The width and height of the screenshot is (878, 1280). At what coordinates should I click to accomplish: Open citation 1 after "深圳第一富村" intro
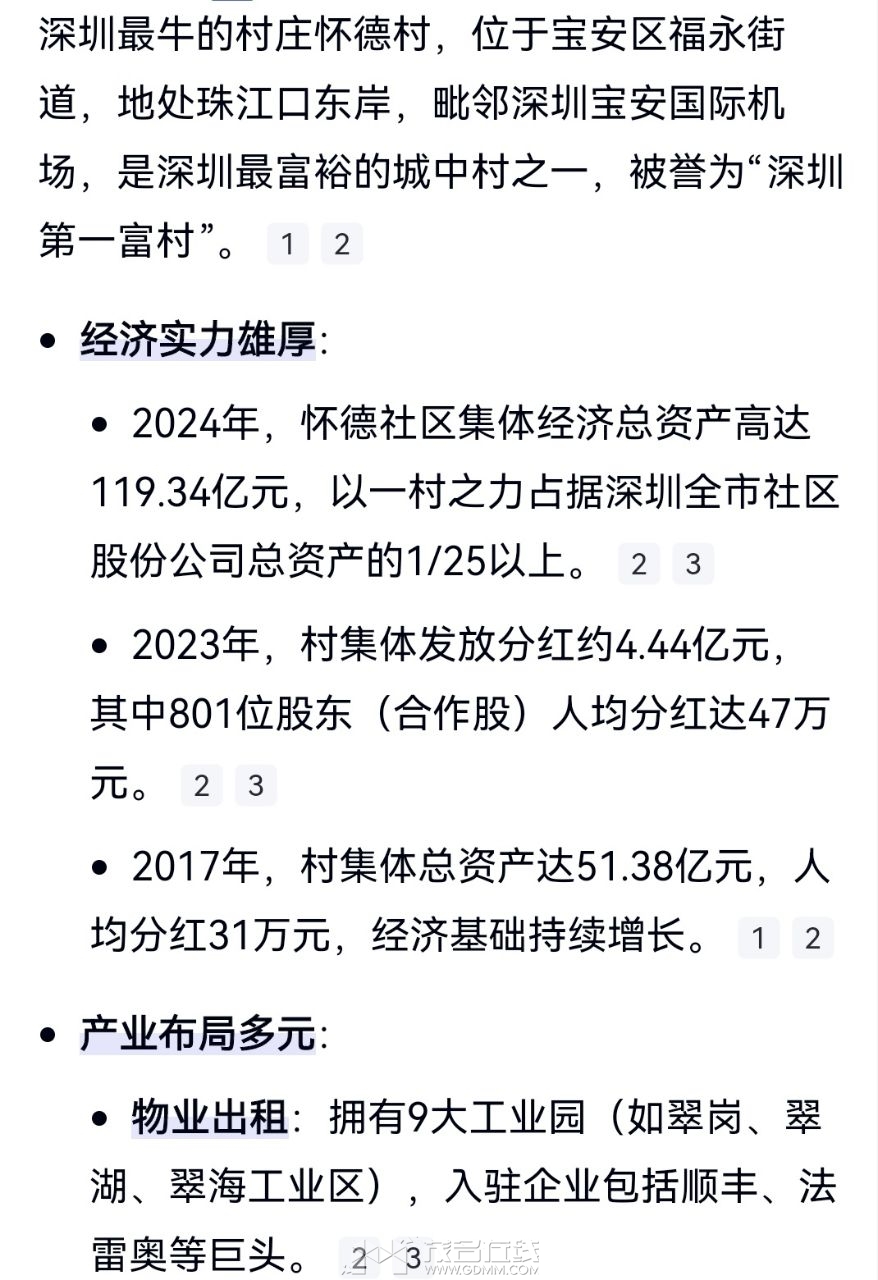288,245
